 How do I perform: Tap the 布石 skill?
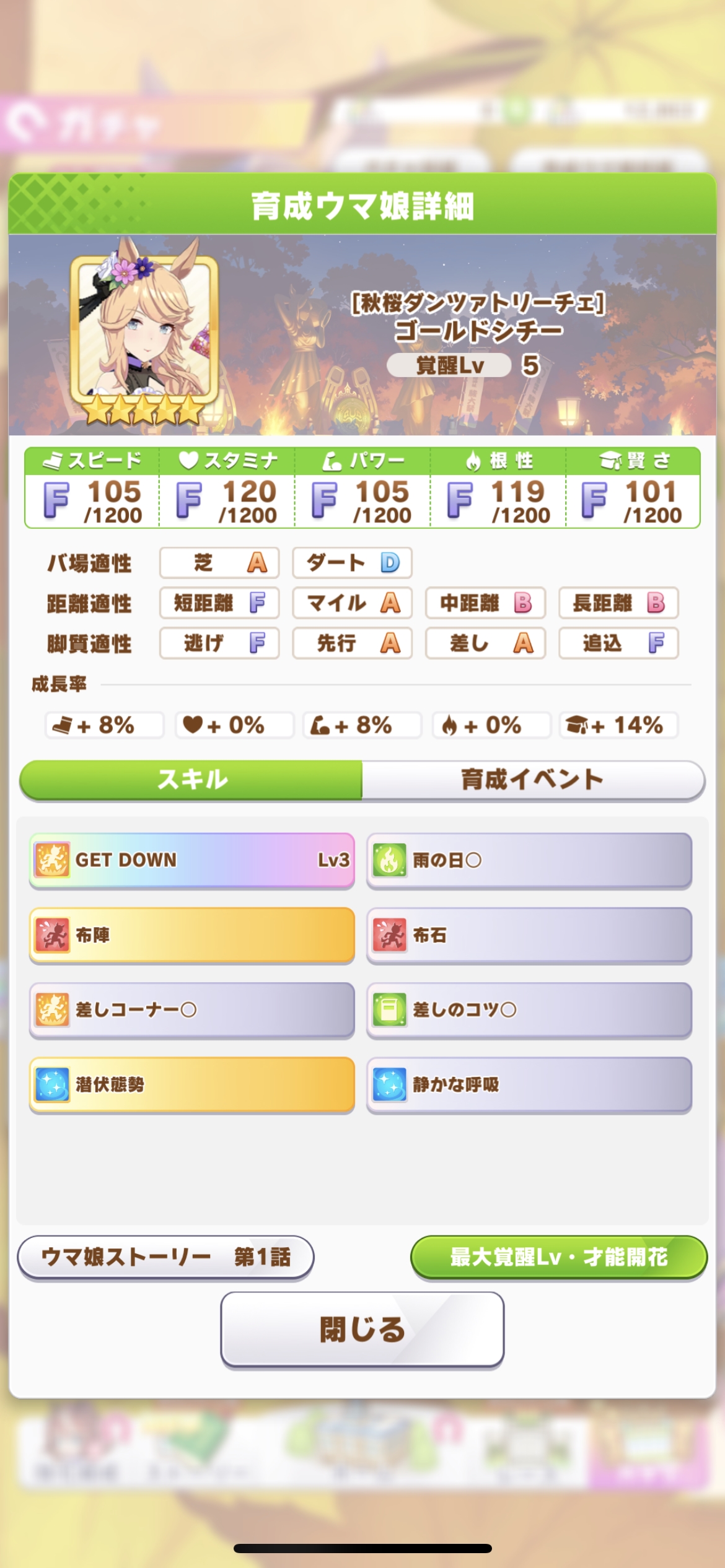pos(529,934)
